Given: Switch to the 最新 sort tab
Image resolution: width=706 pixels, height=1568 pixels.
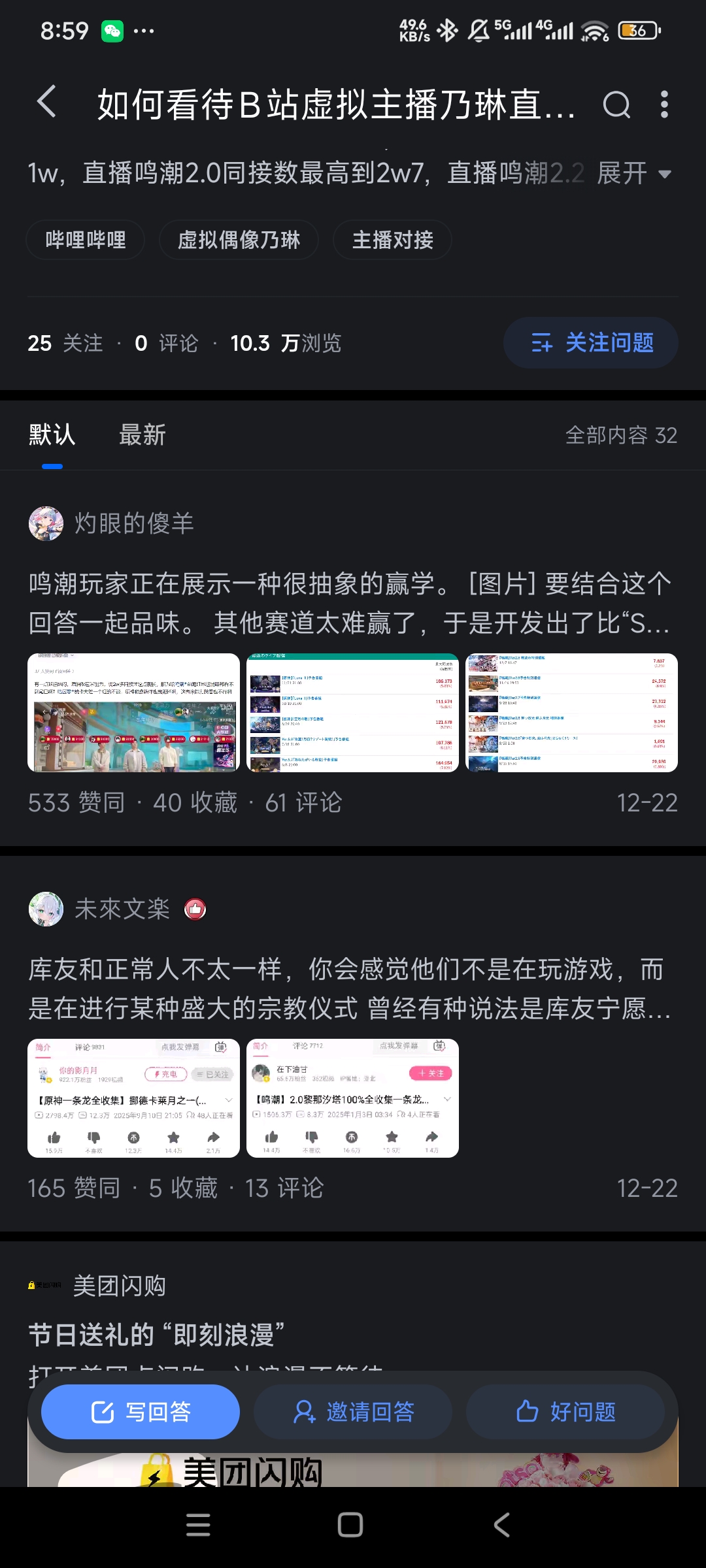Looking at the screenshot, I should coord(142,435).
